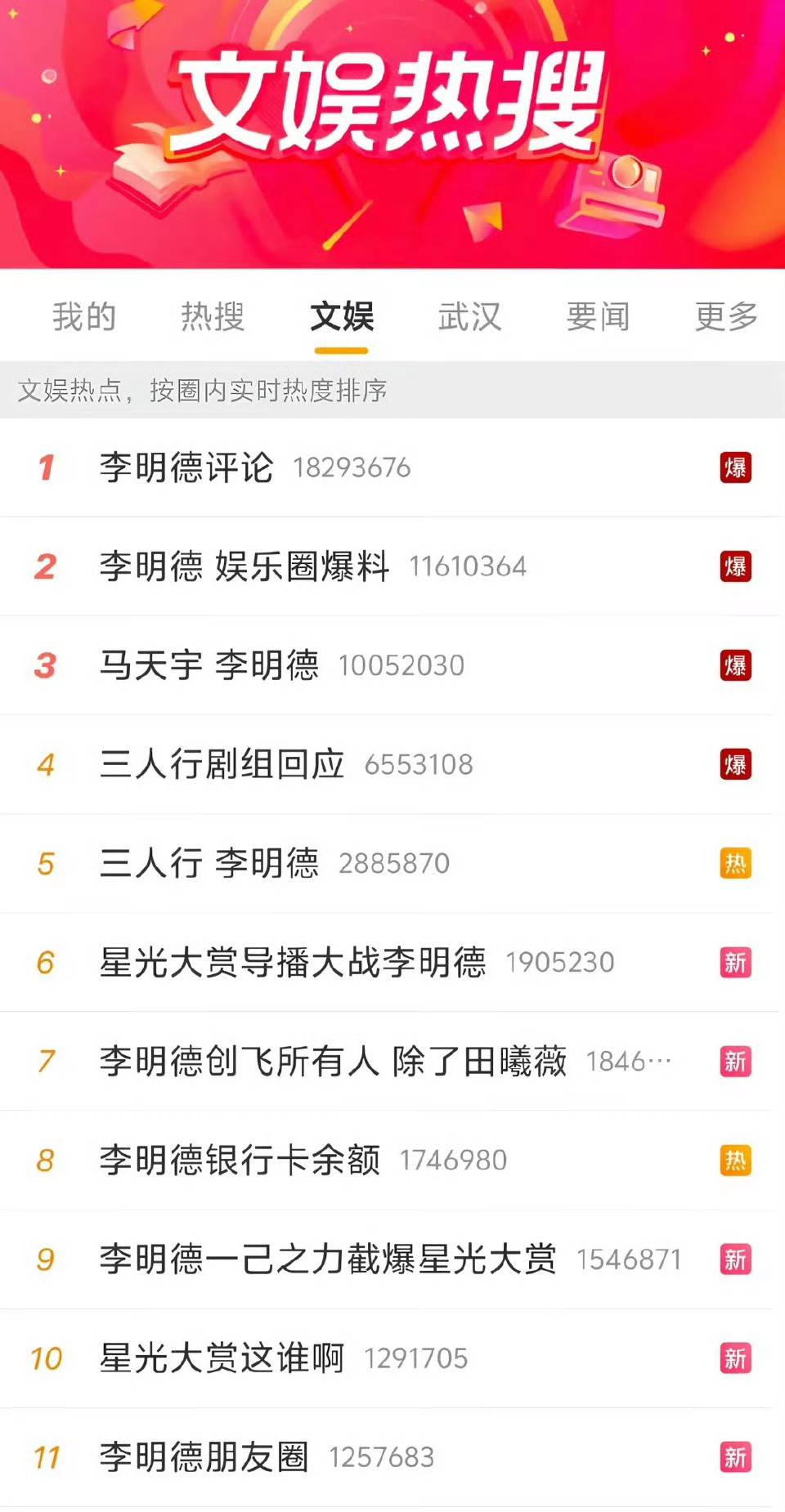785x1512 pixels.
Task: Click the 热 badge on 三人行 李明德
Action: [737, 863]
